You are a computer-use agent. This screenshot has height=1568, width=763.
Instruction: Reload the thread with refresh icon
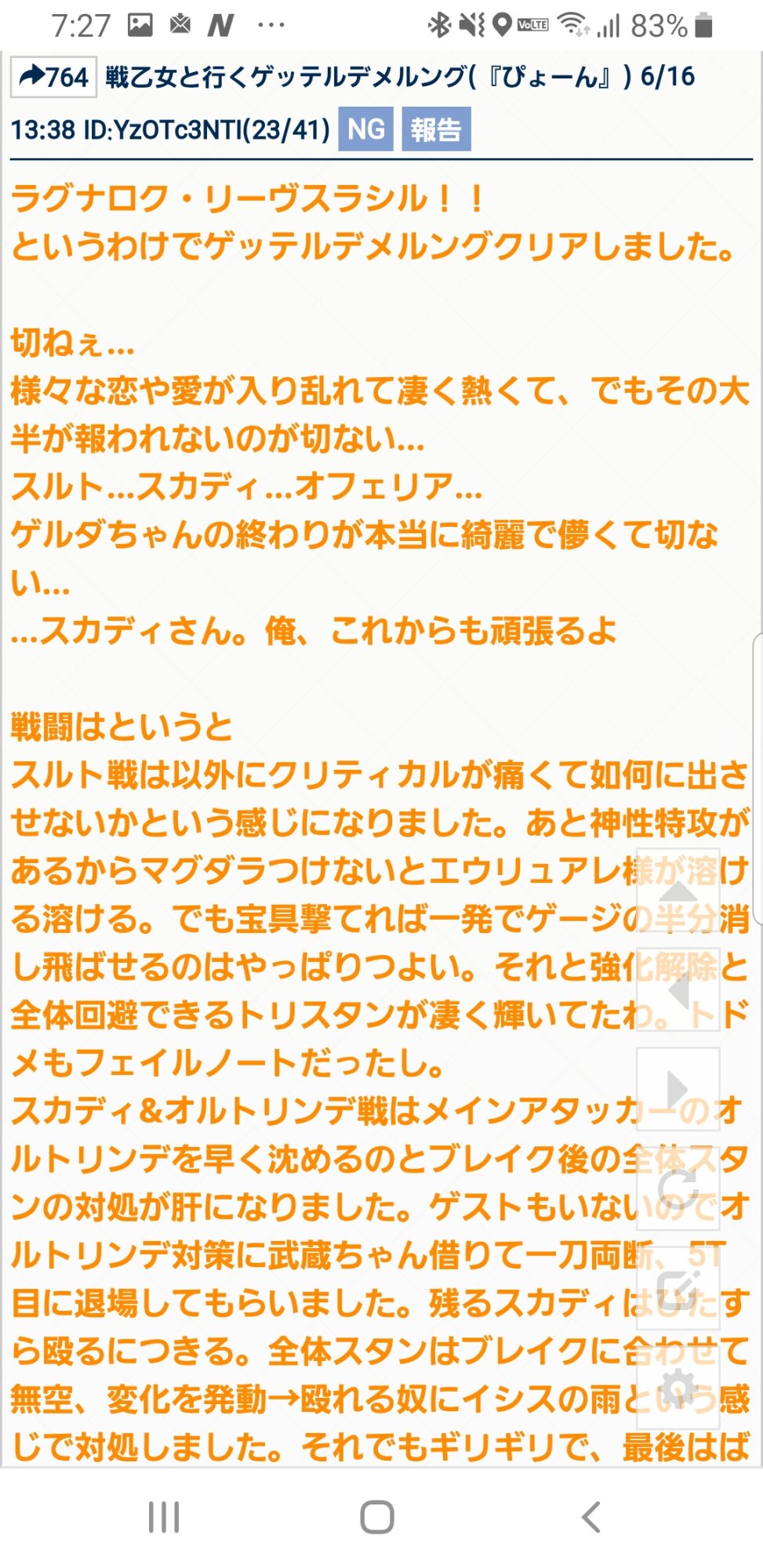(678, 1188)
